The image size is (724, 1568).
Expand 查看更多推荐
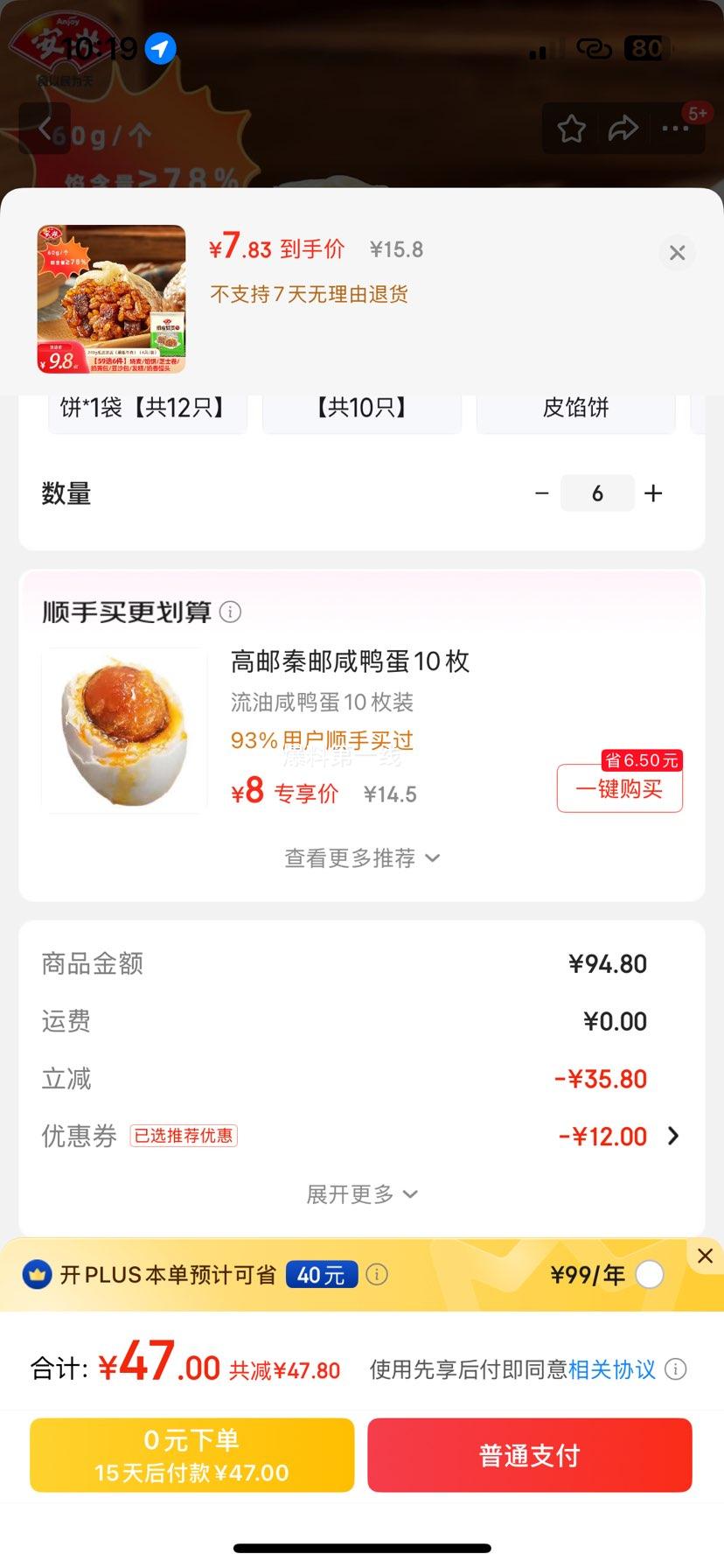(x=362, y=858)
